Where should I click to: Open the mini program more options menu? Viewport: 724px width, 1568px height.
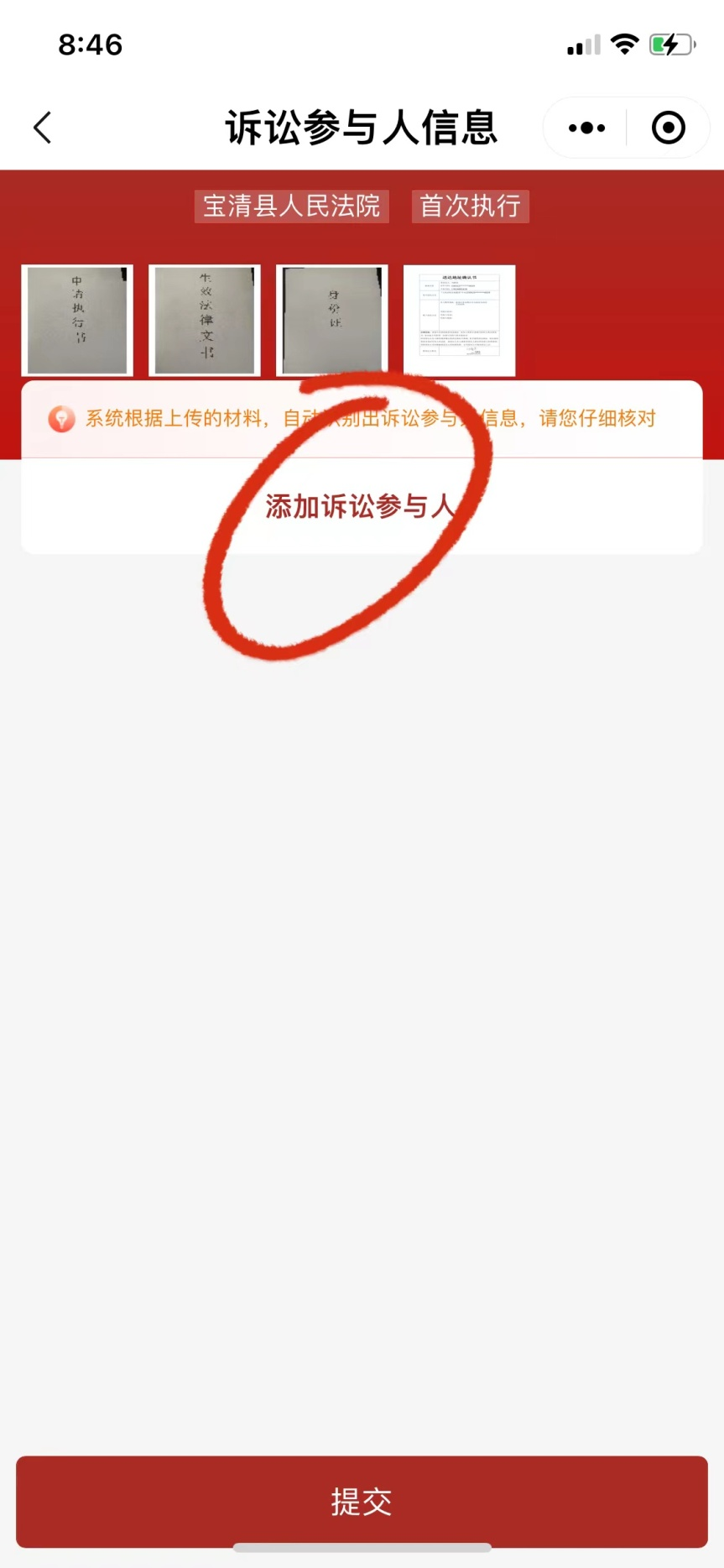[x=586, y=128]
